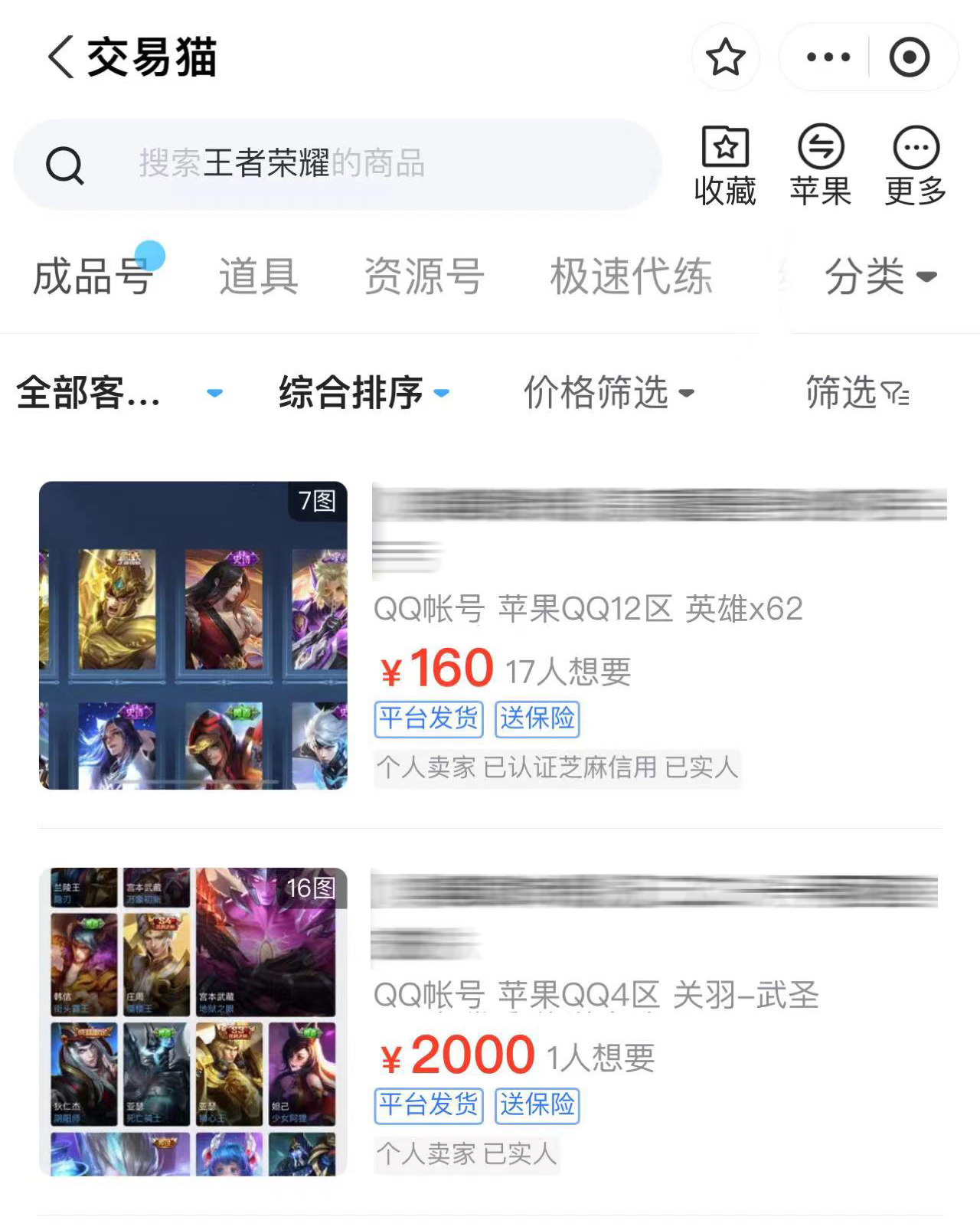The height and width of the screenshot is (1230, 980).
Task: Favorite this mini program with the star
Action: [725, 57]
